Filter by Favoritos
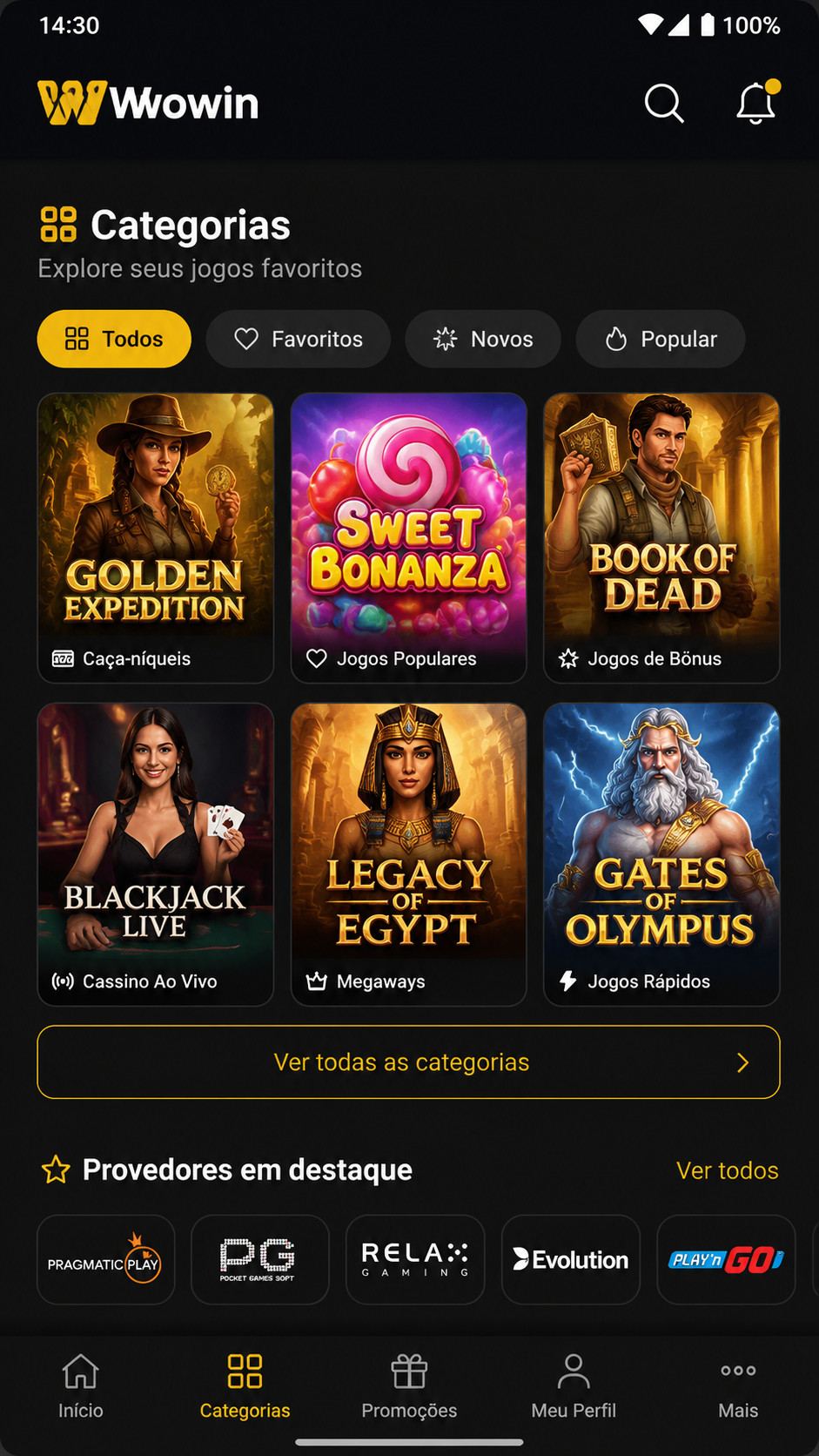This screenshot has width=819, height=1456. 299,339
